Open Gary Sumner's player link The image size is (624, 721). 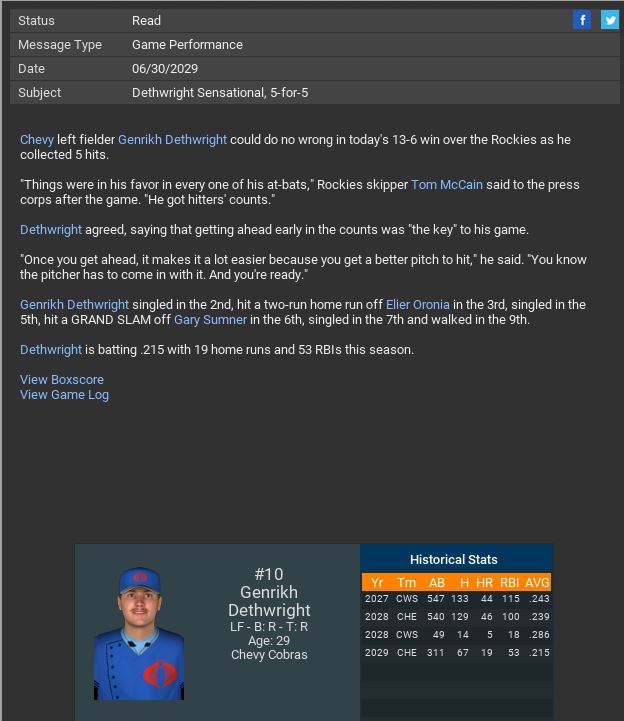(210, 320)
